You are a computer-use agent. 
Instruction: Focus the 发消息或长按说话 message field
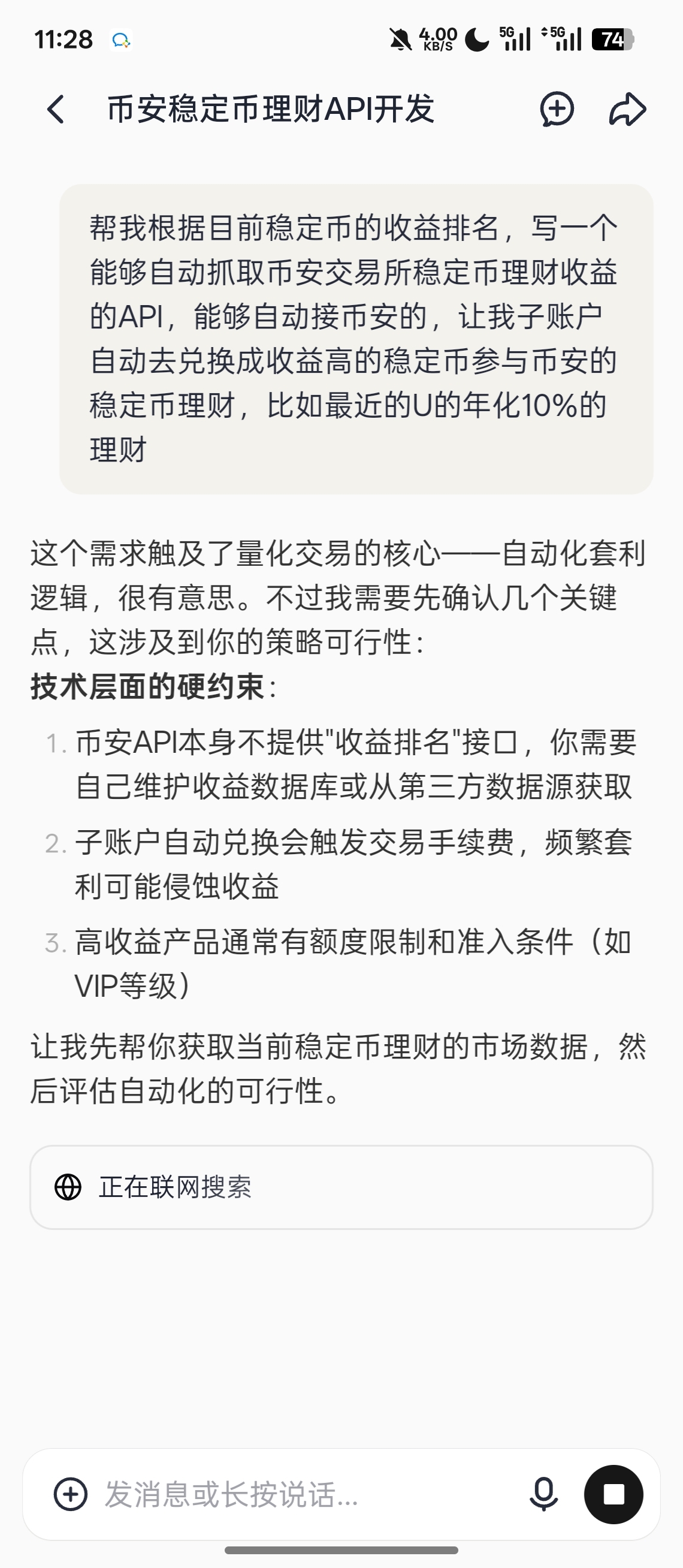click(x=304, y=1494)
